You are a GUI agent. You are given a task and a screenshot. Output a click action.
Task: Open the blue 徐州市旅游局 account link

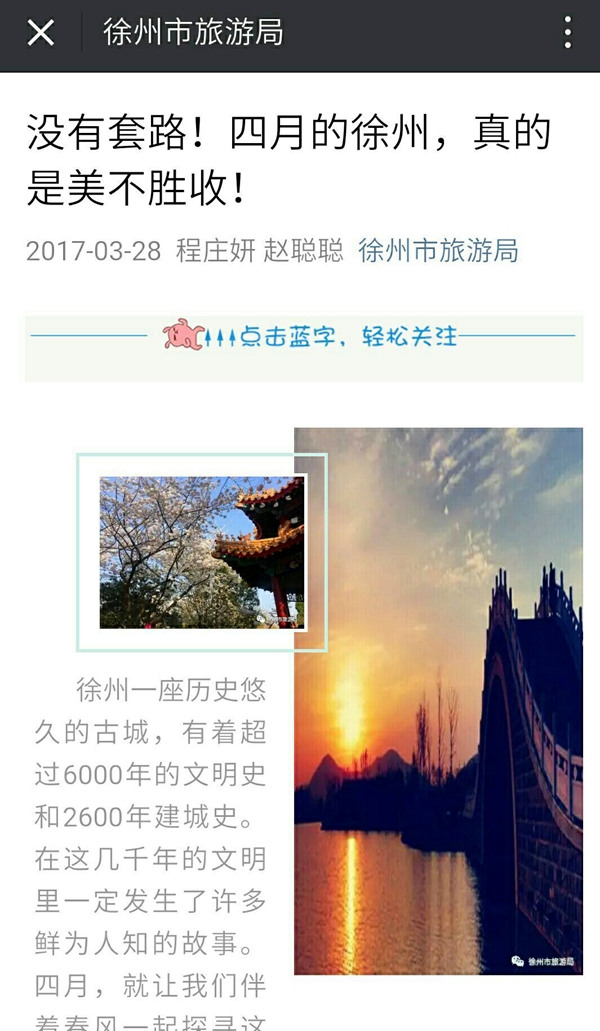(438, 251)
